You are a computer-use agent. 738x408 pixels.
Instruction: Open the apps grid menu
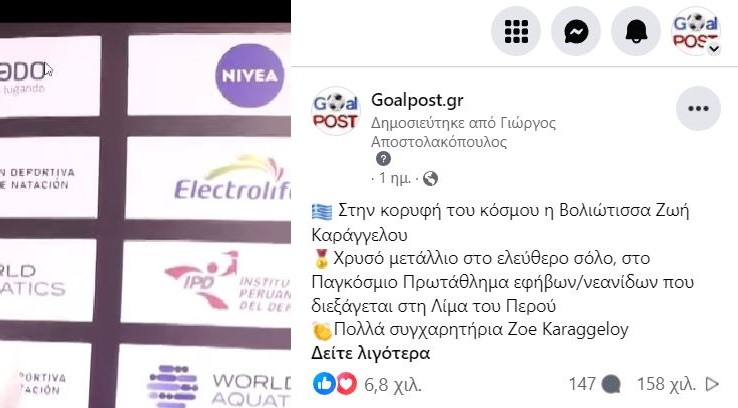515,32
